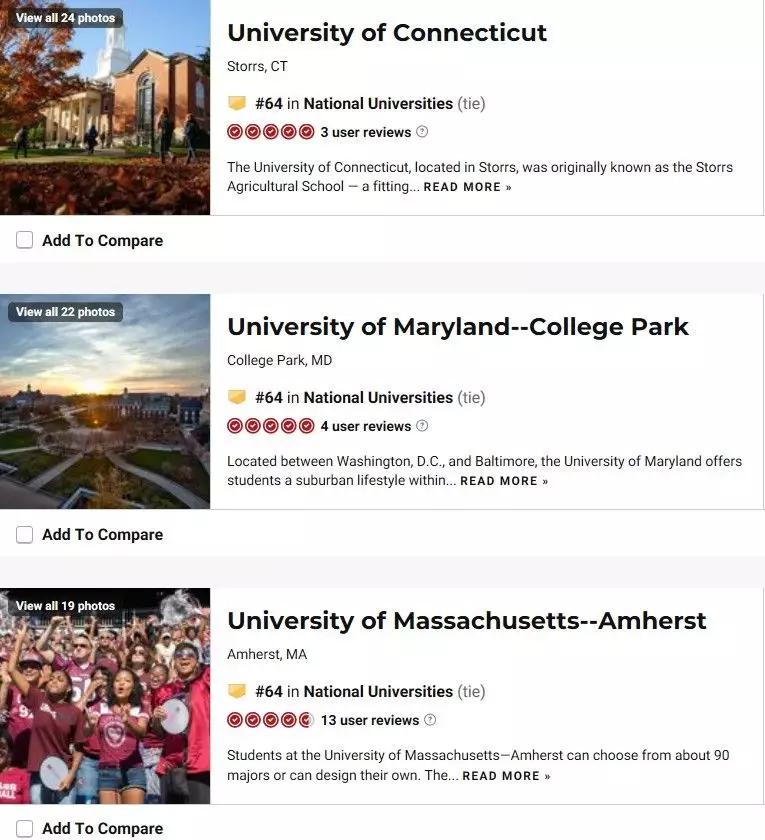View all 24 photos of University of Connecticut
The image size is (765, 840).
coord(65,18)
